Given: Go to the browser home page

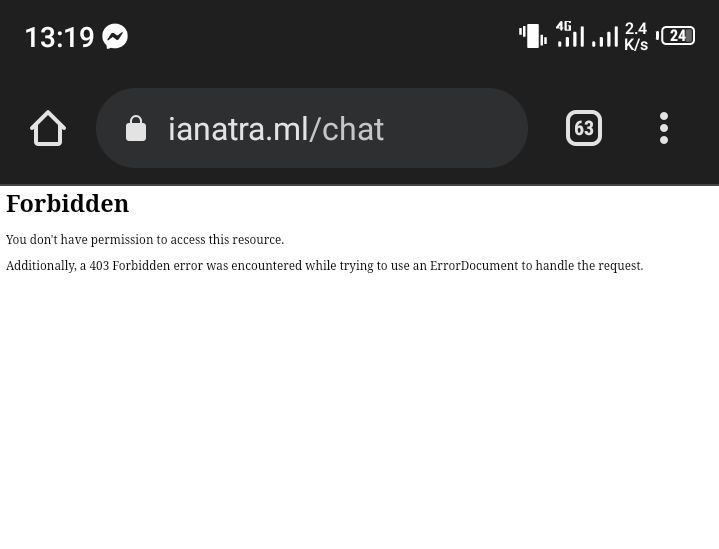Looking at the screenshot, I should [47, 128].
